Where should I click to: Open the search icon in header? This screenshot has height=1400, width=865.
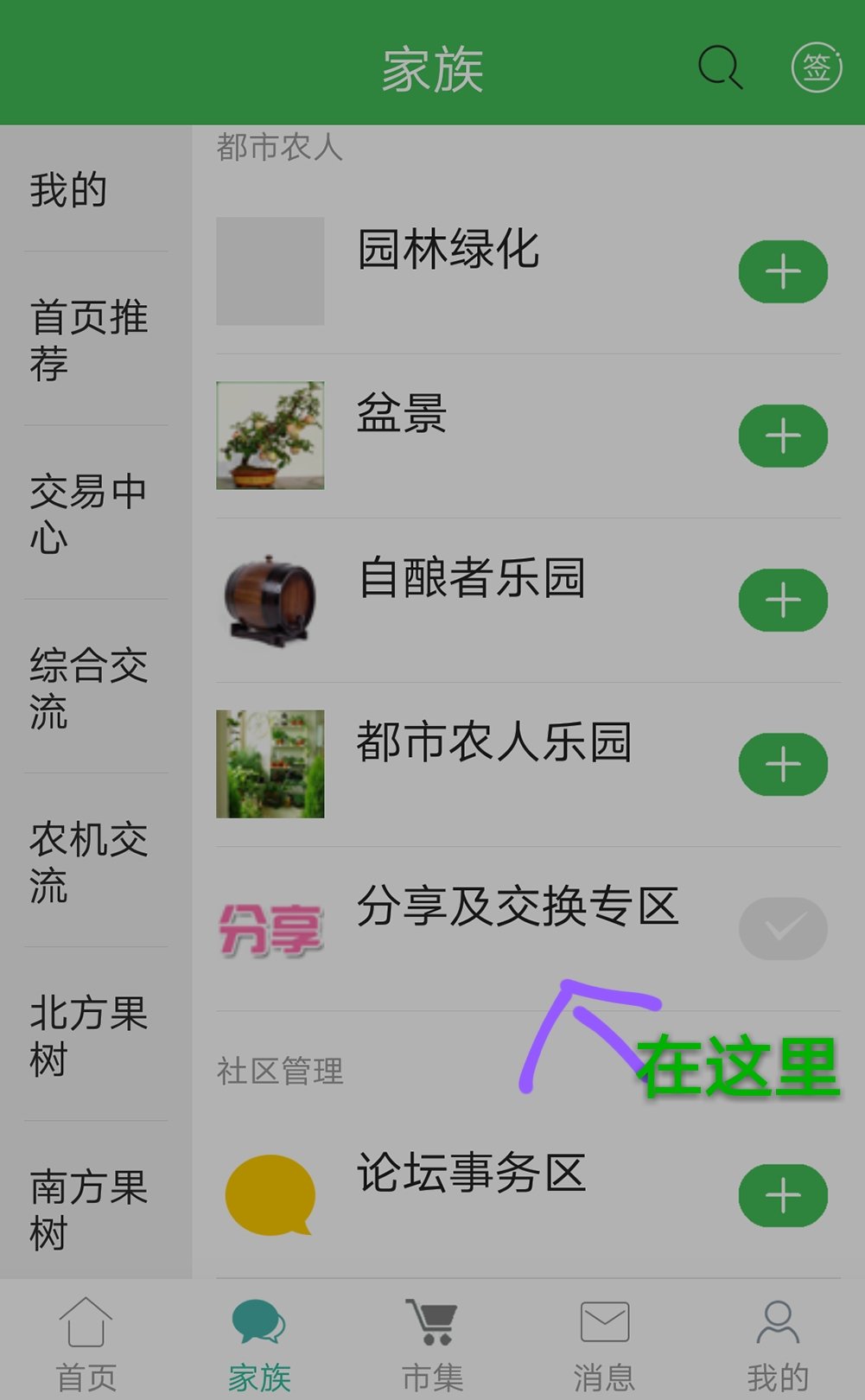point(721,67)
